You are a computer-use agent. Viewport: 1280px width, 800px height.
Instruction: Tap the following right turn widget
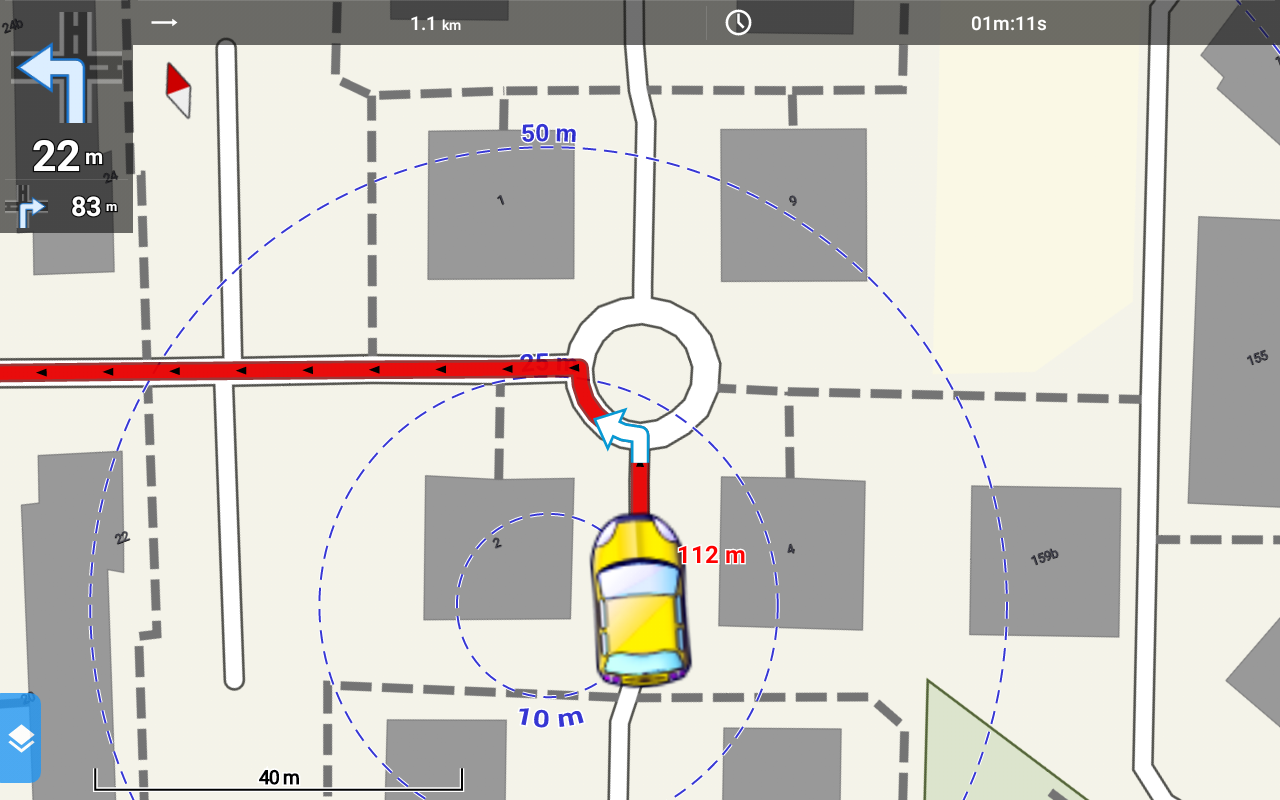pos(66,208)
